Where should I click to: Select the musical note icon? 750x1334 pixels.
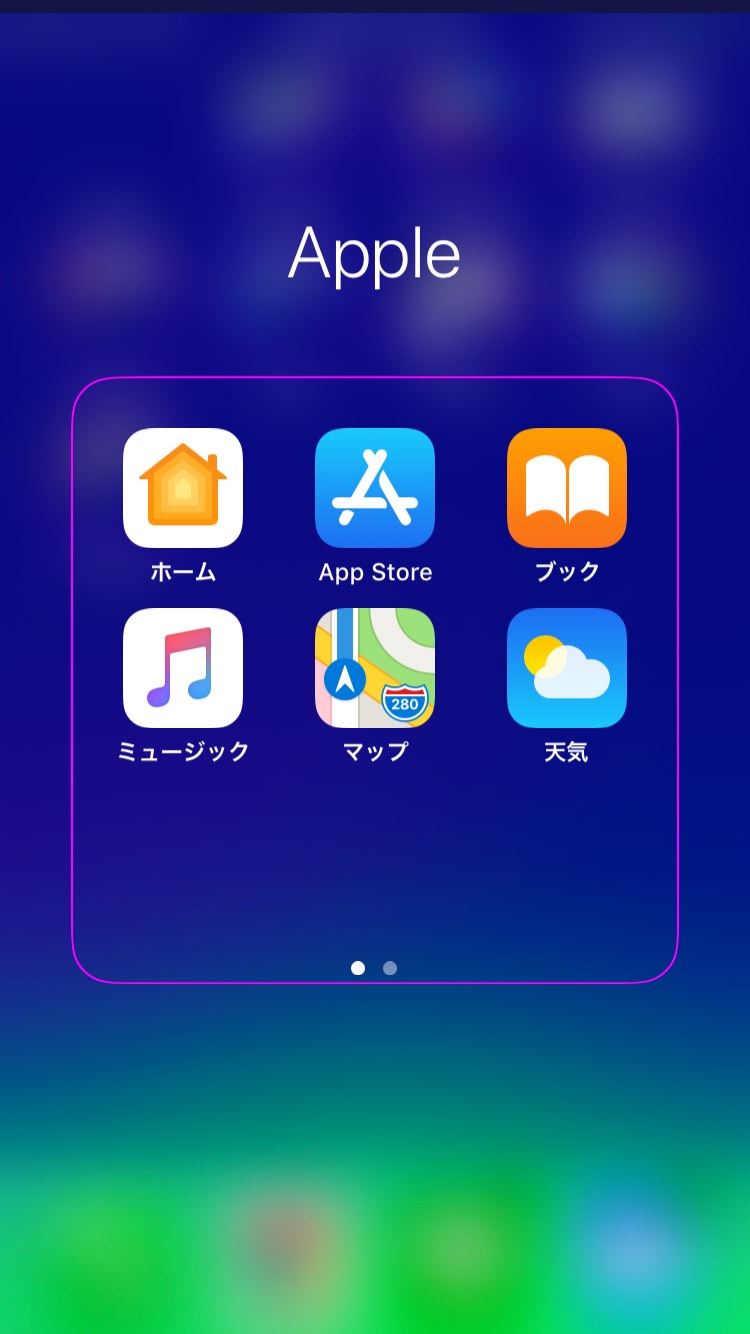pos(183,668)
